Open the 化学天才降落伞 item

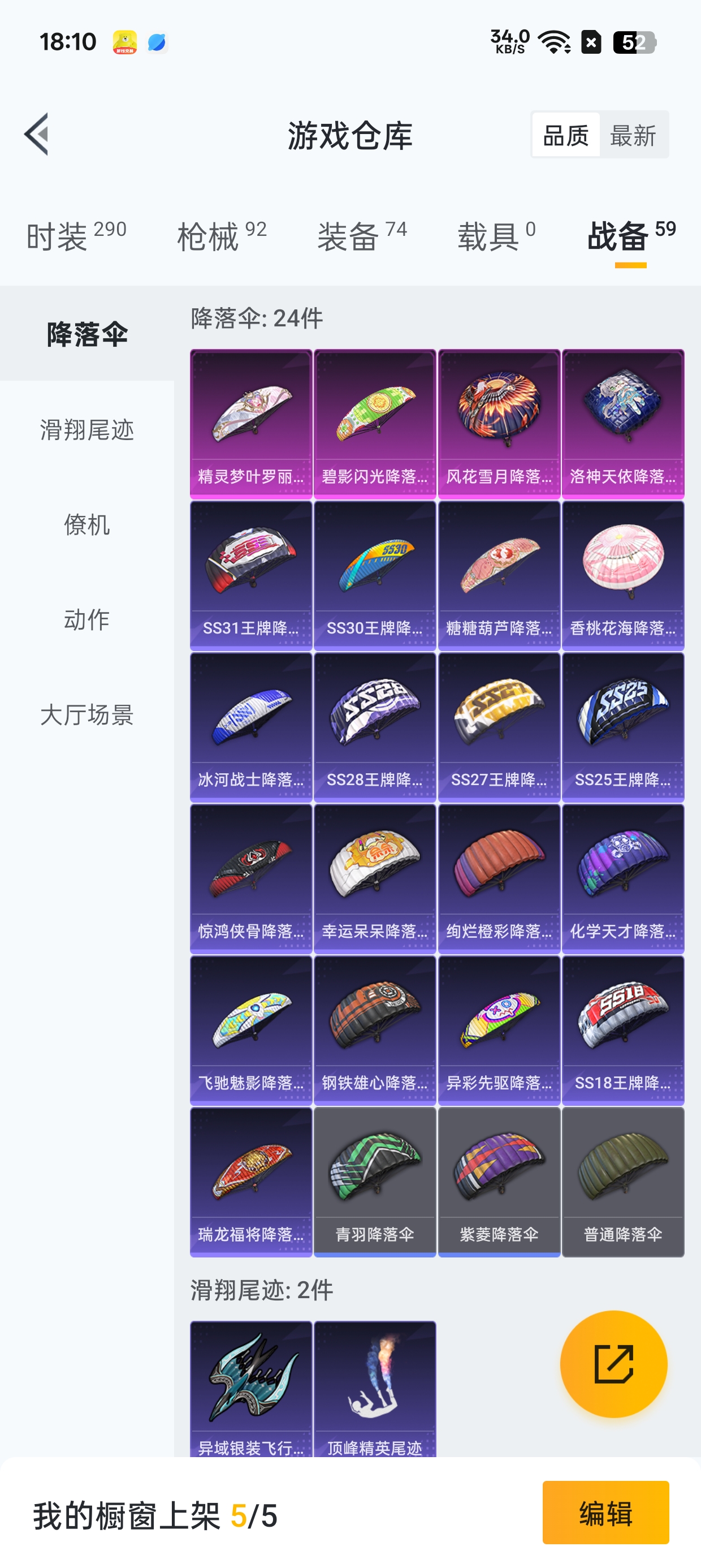pos(623,878)
